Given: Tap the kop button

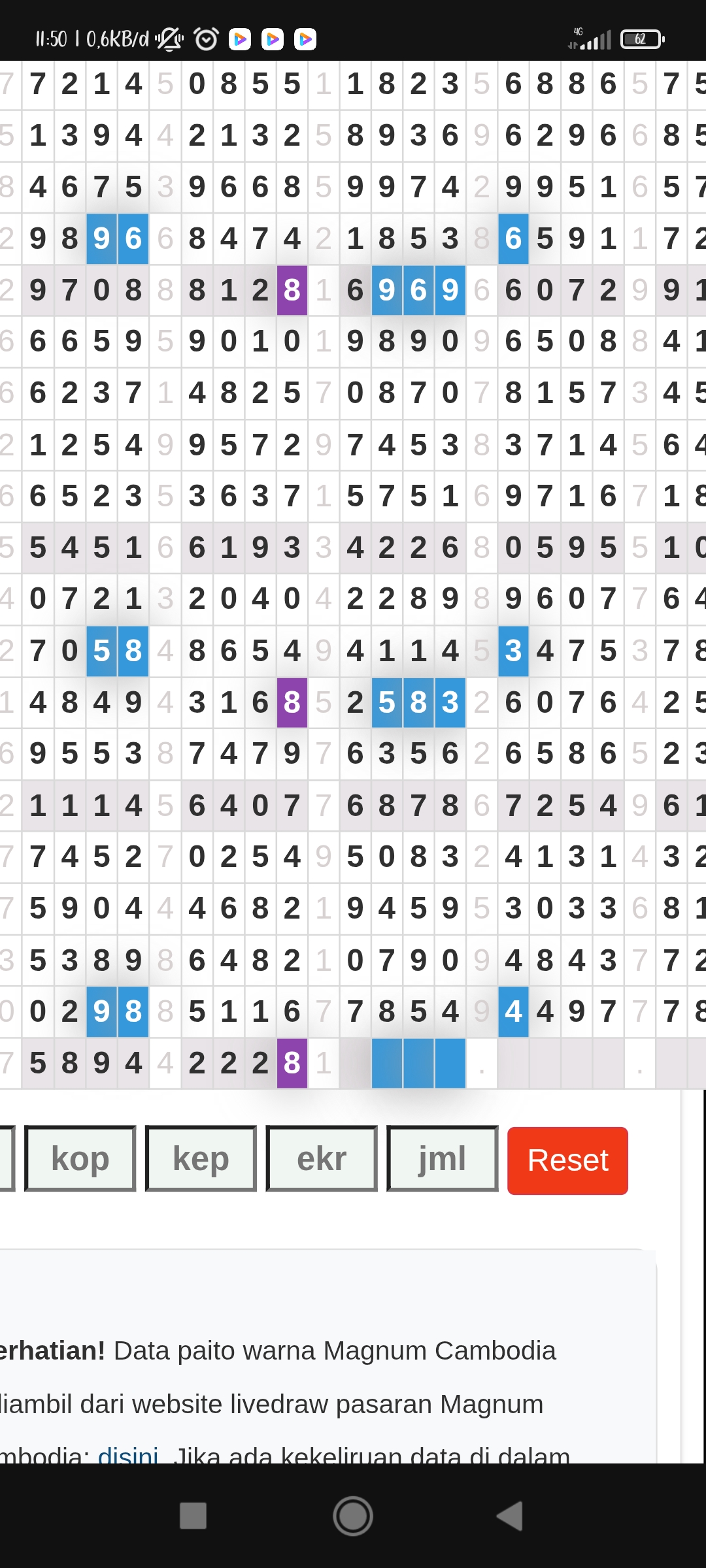Looking at the screenshot, I should point(80,1159).
